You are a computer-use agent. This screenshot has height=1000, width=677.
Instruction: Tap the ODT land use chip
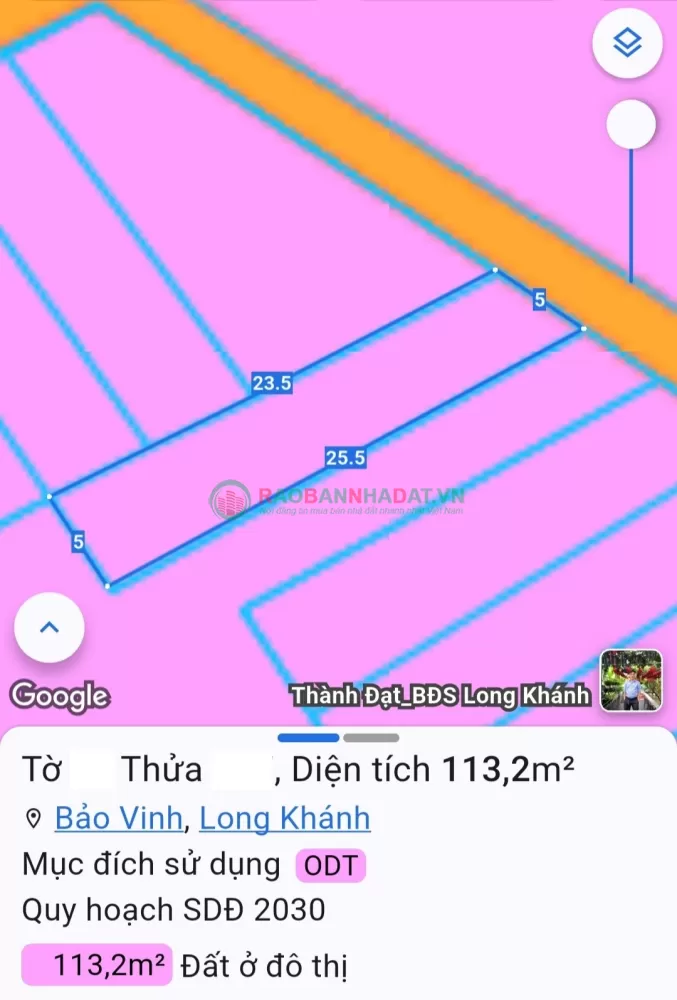point(330,865)
